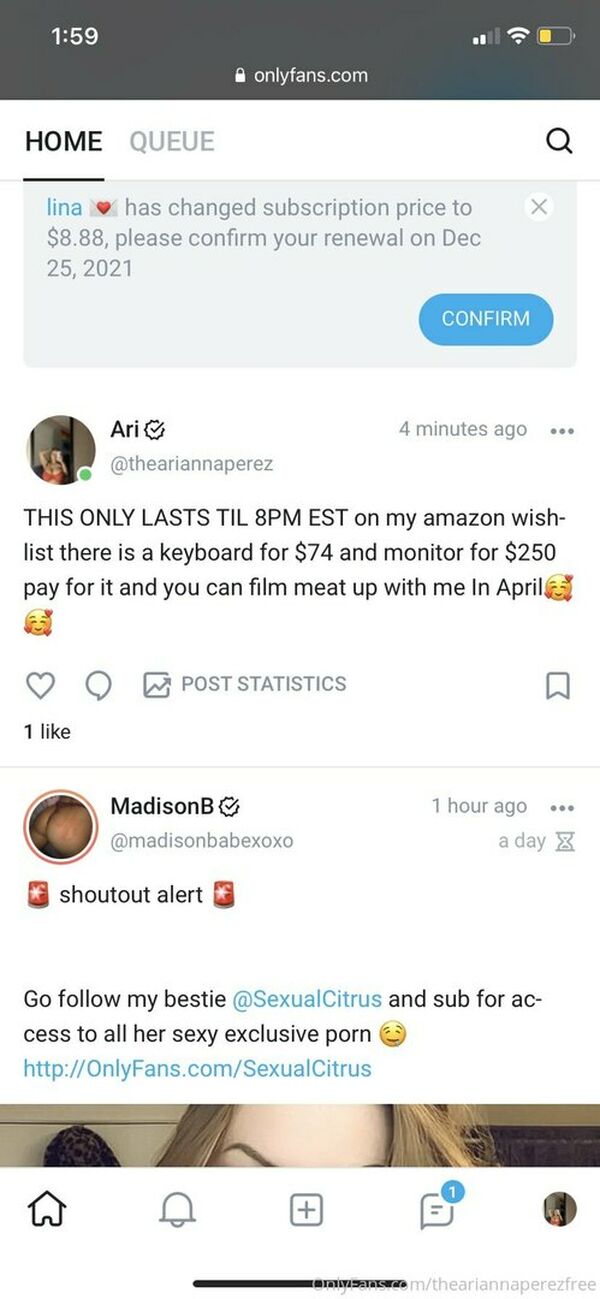Open overflow menu on MadisonB's post

pyautogui.click(x=562, y=808)
